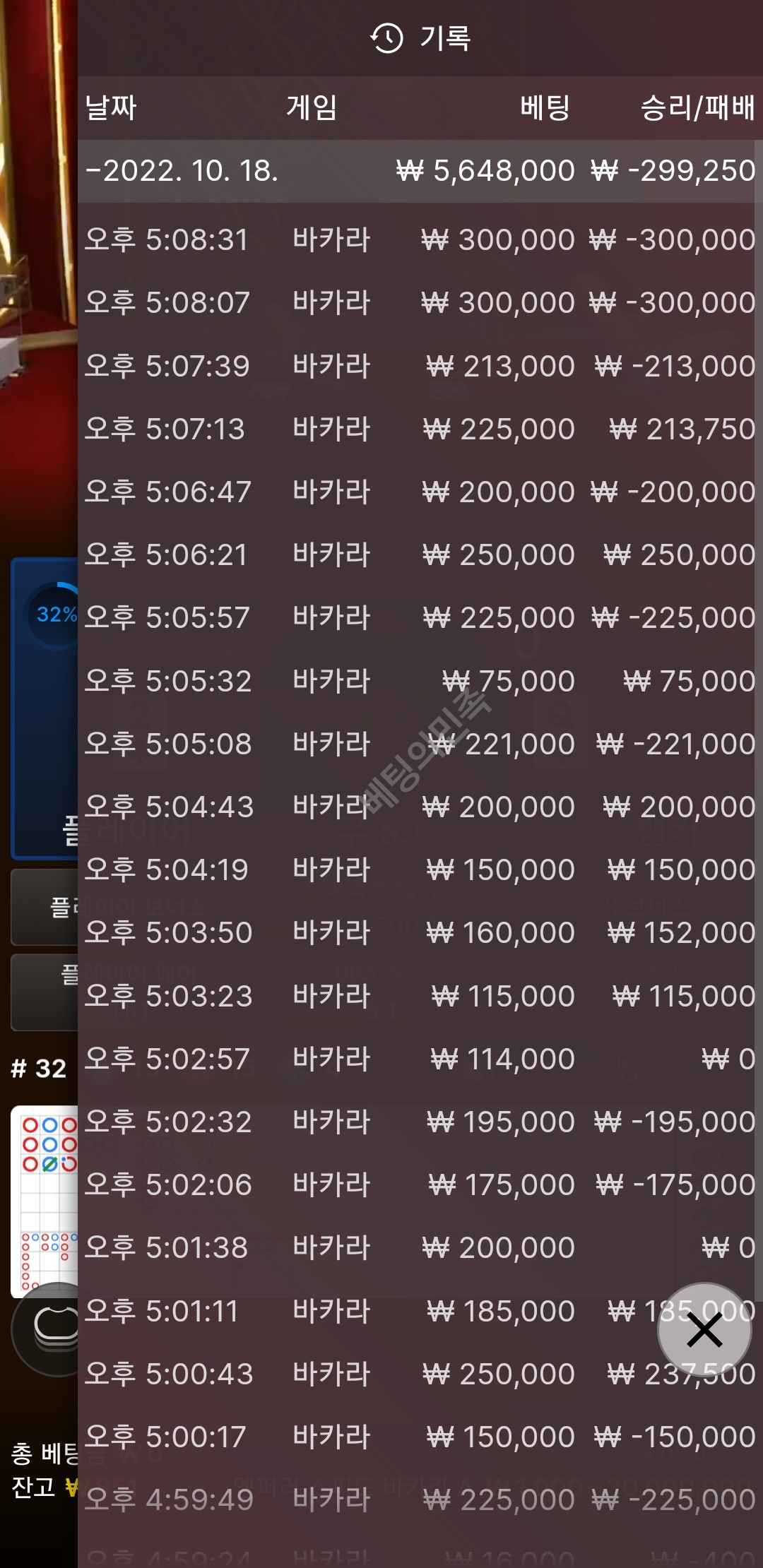This screenshot has height=1568, width=763.
Task: Open the 오후 5:03:50 round with ₩152,000 win
Action: point(420,933)
